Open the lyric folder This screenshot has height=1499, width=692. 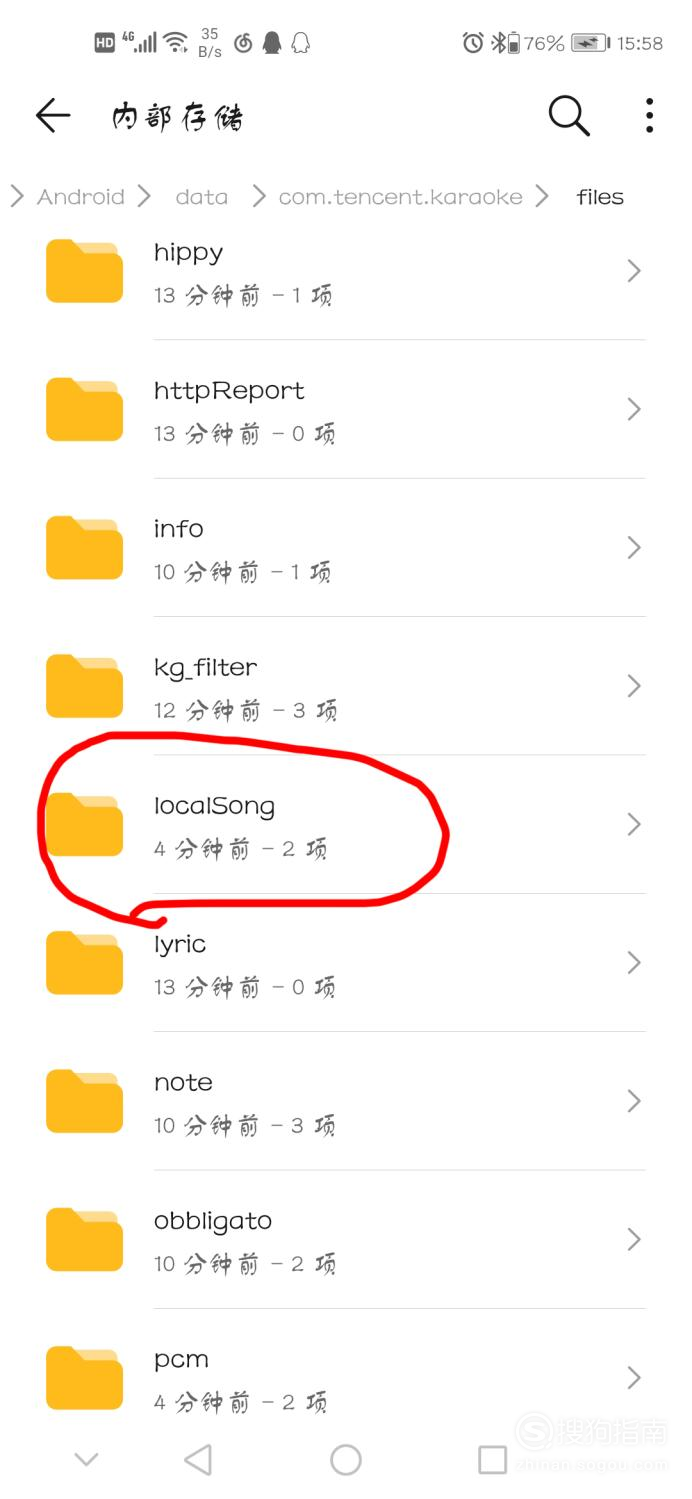(340, 963)
